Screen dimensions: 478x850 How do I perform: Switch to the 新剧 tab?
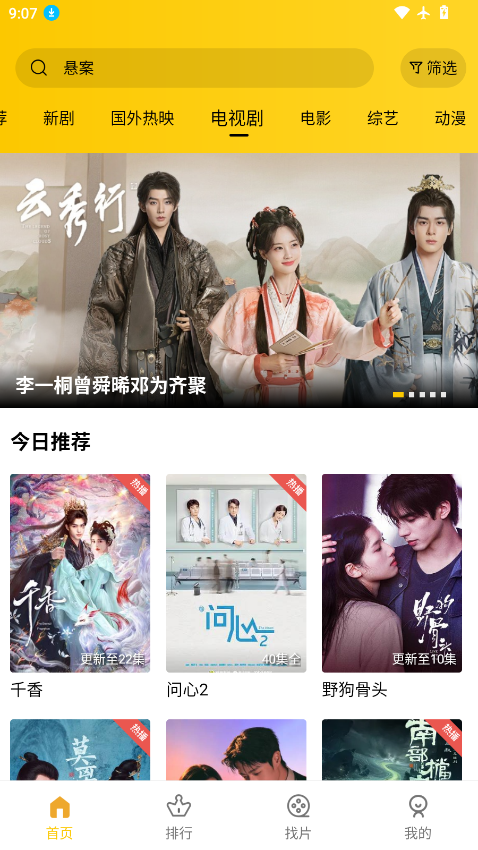tap(59, 118)
